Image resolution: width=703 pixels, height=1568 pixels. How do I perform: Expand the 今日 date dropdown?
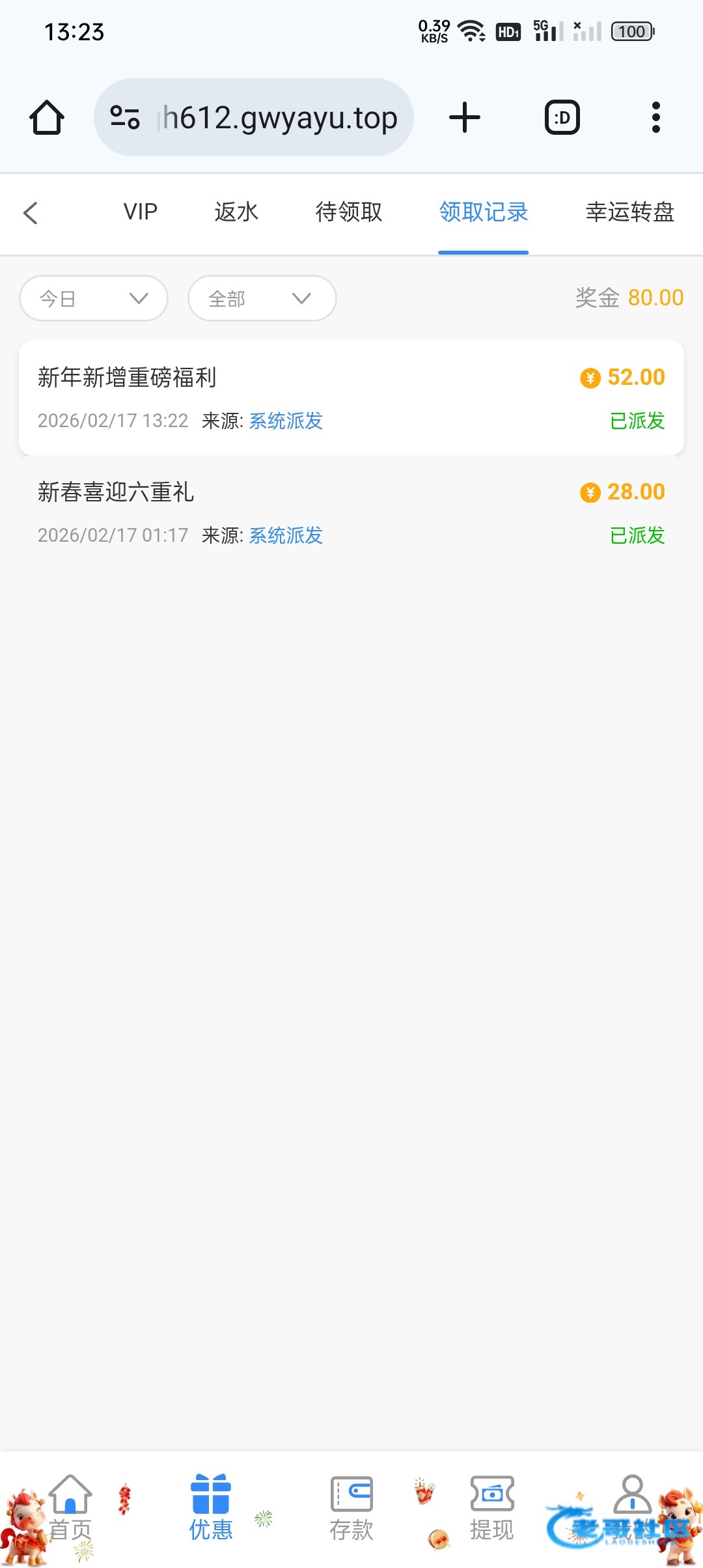point(94,298)
